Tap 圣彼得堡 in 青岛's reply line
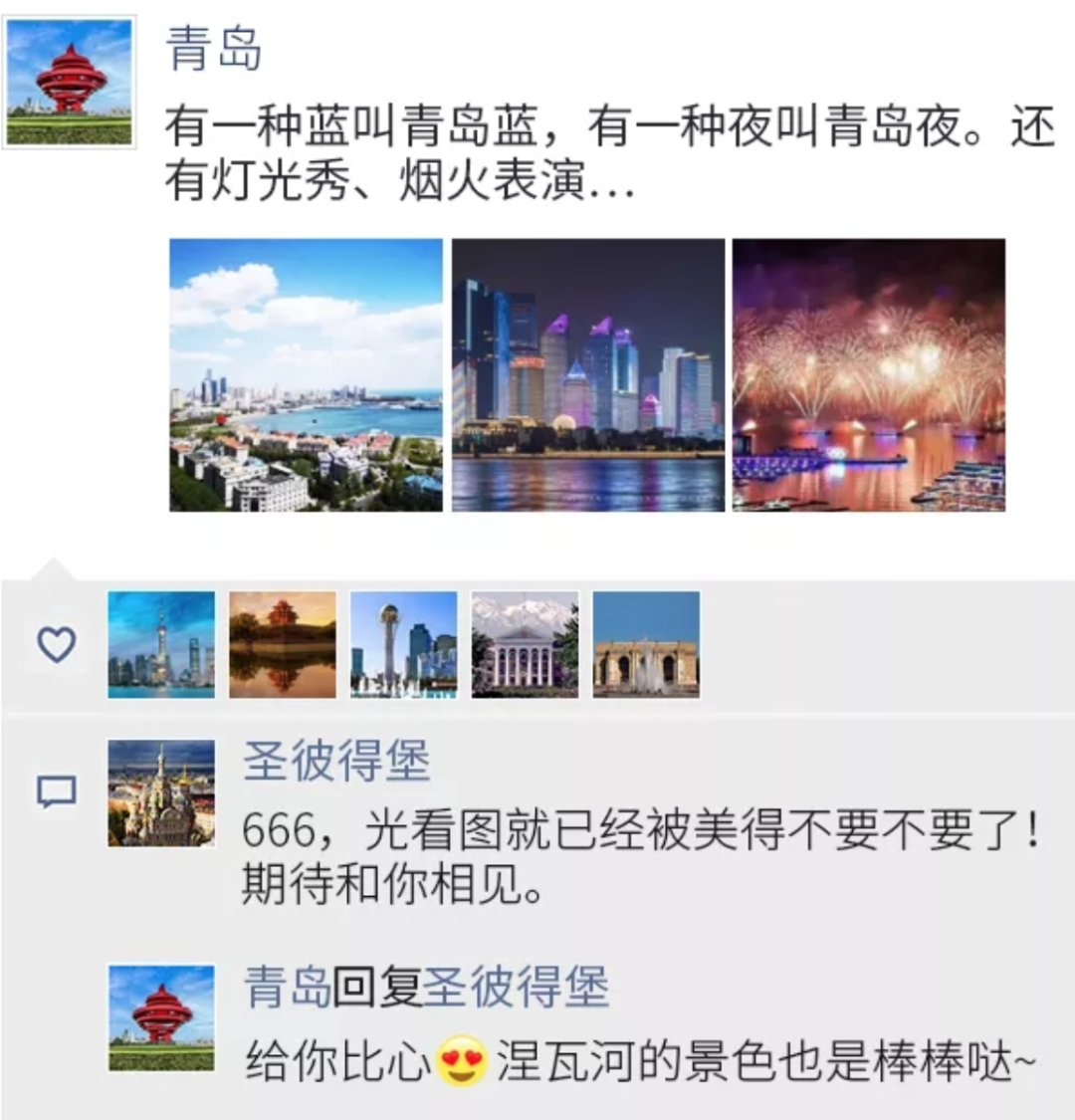 click(x=516, y=987)
